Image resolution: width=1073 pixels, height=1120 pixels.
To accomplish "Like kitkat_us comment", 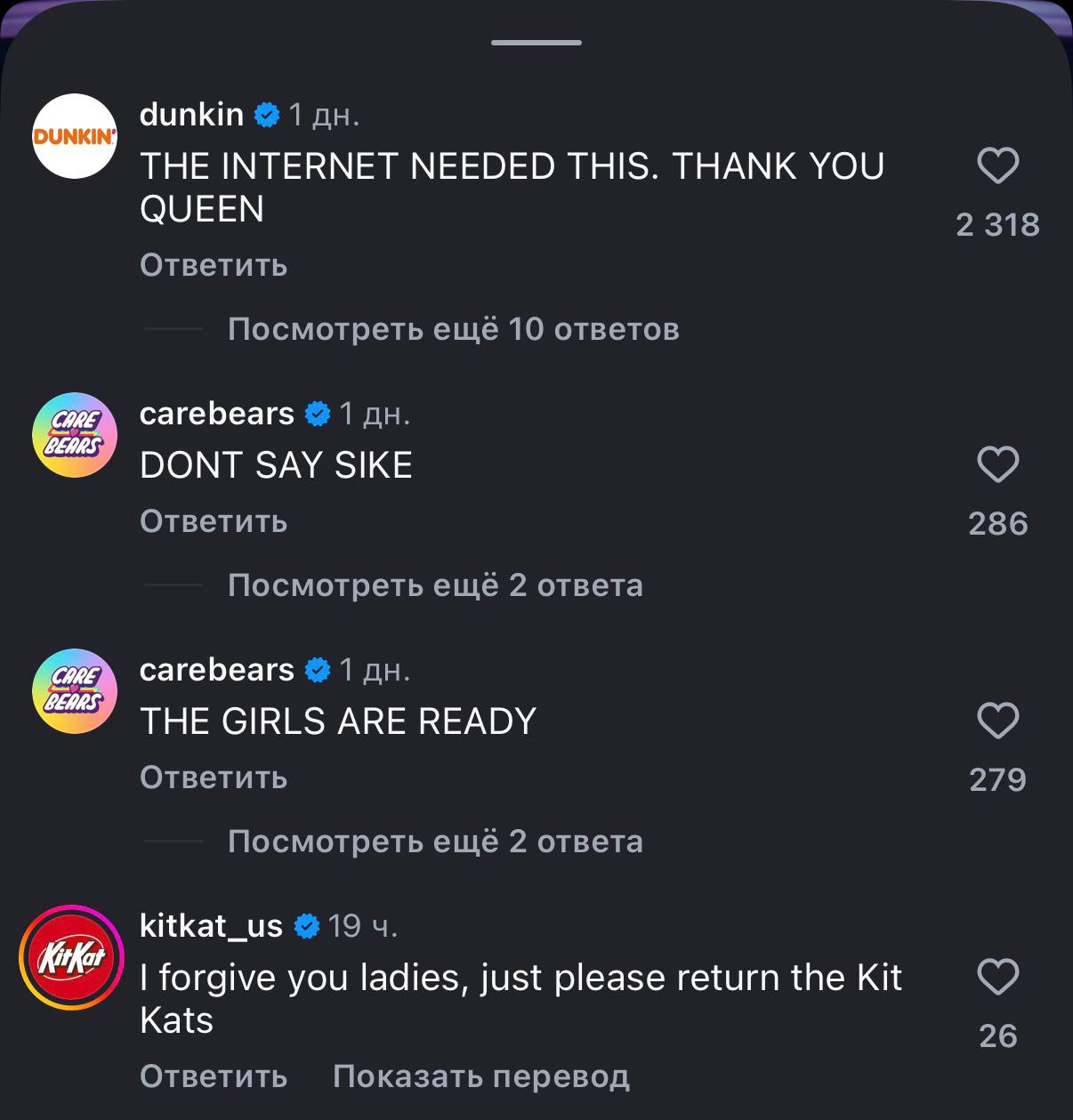I will tap(997, 977).
